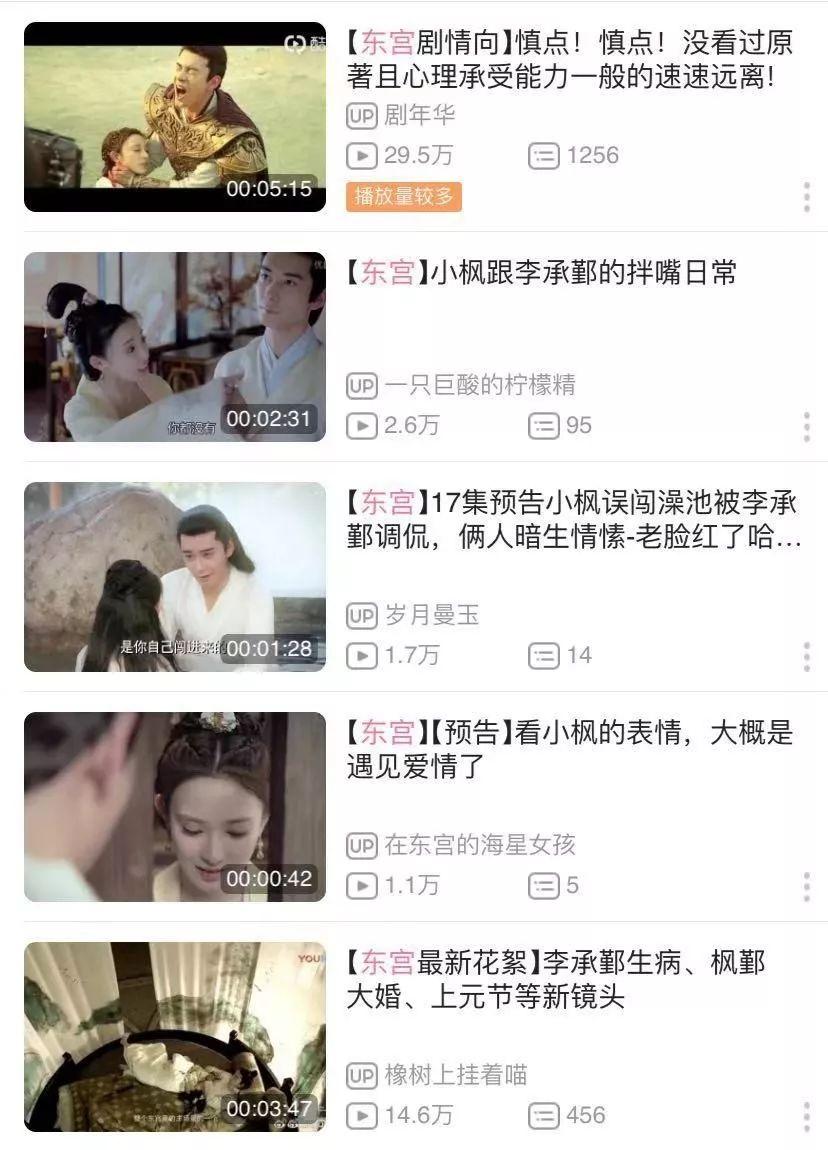Image resolution: width=828 pixels, height=1150 pixels.
Task: Watch 看小枫的表情 preview video
Action: (175, 807)
